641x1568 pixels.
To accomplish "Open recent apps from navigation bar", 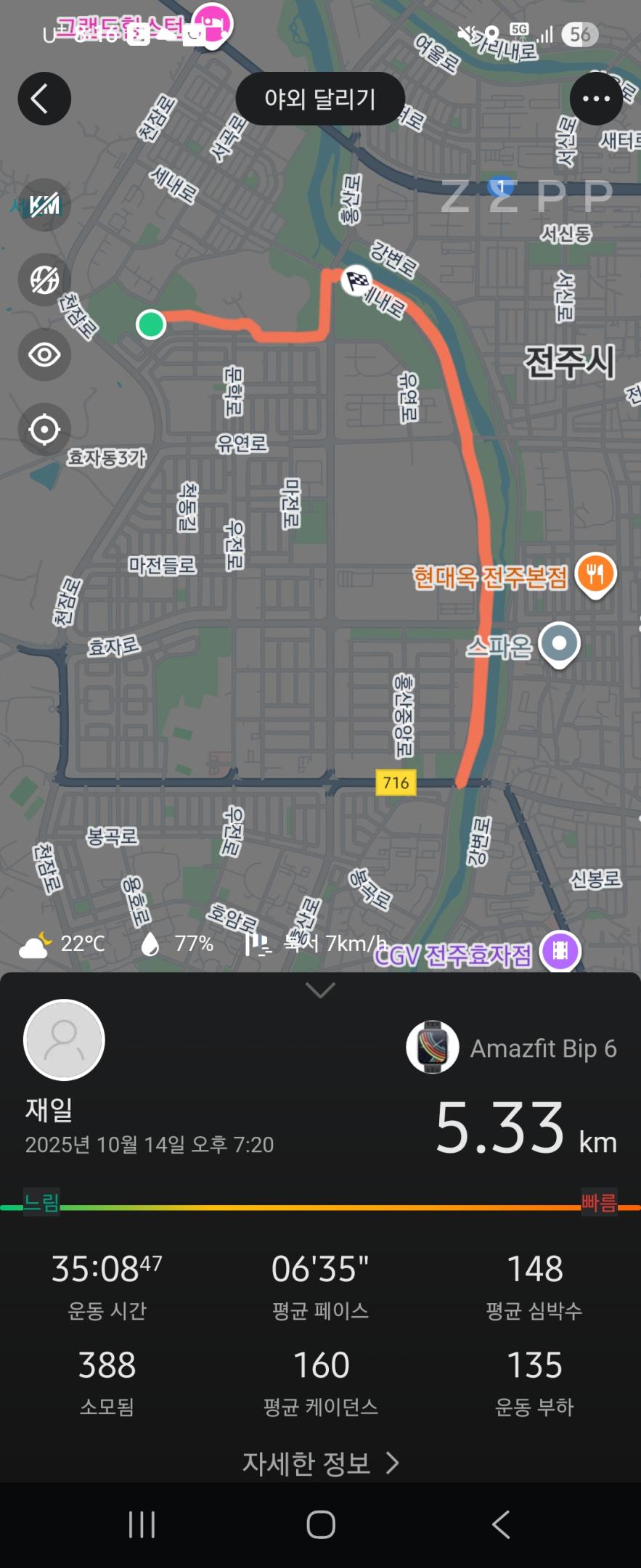I will click(142, 1524).
